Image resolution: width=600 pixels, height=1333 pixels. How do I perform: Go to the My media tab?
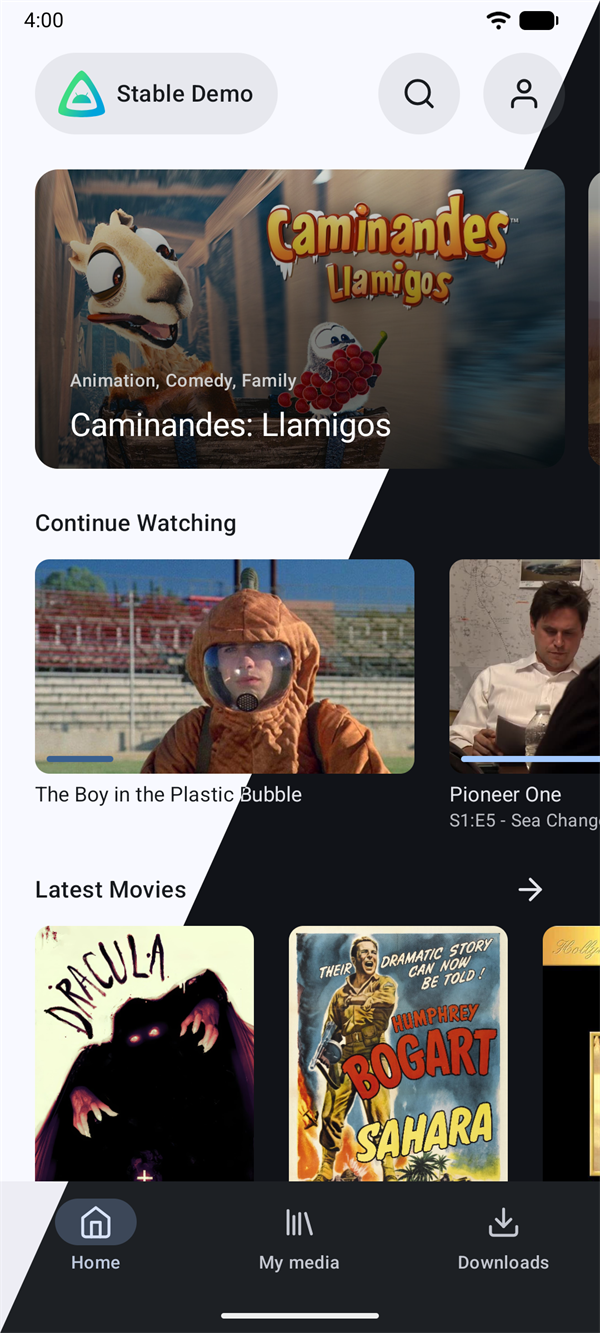click(x=299, y=1236)
